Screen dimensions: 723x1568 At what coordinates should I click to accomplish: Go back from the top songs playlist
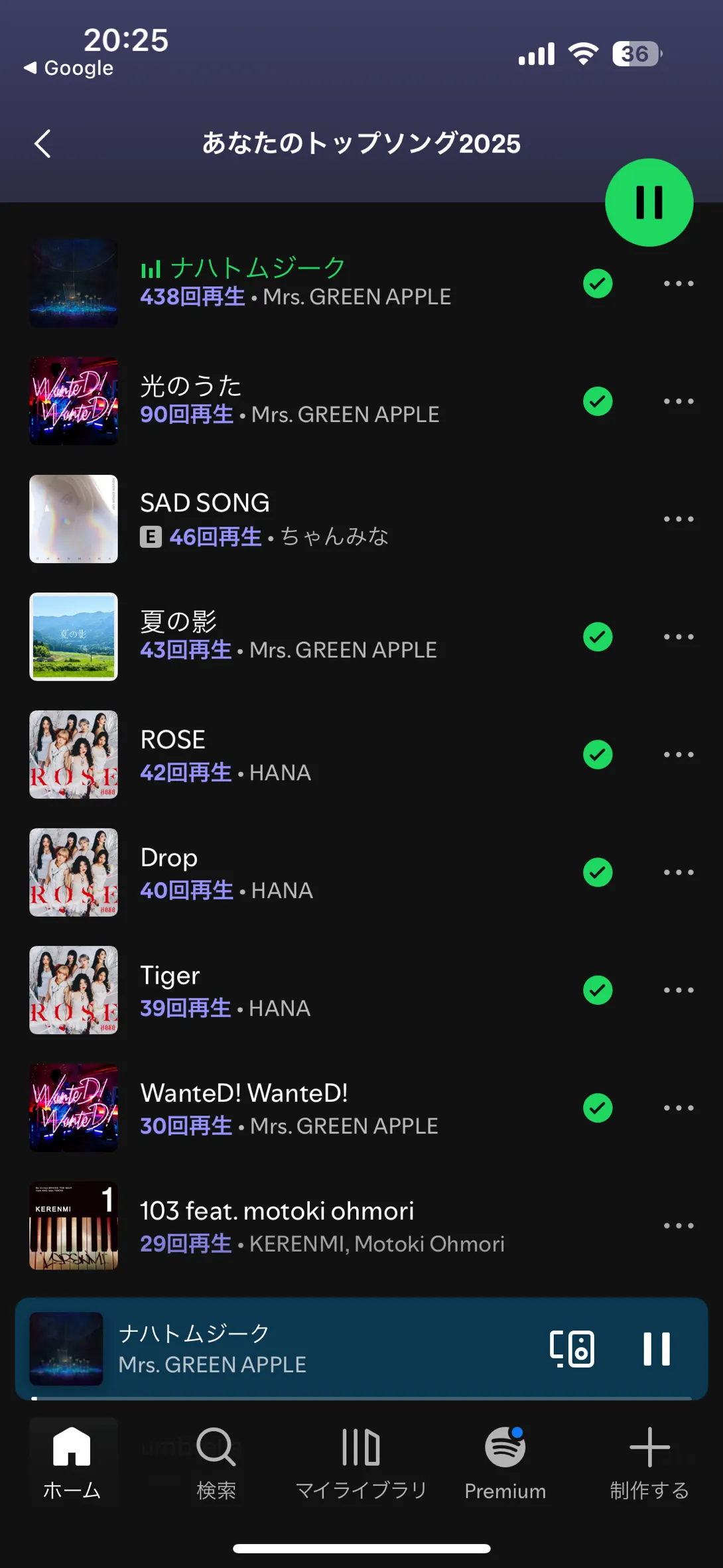(43, 143)
